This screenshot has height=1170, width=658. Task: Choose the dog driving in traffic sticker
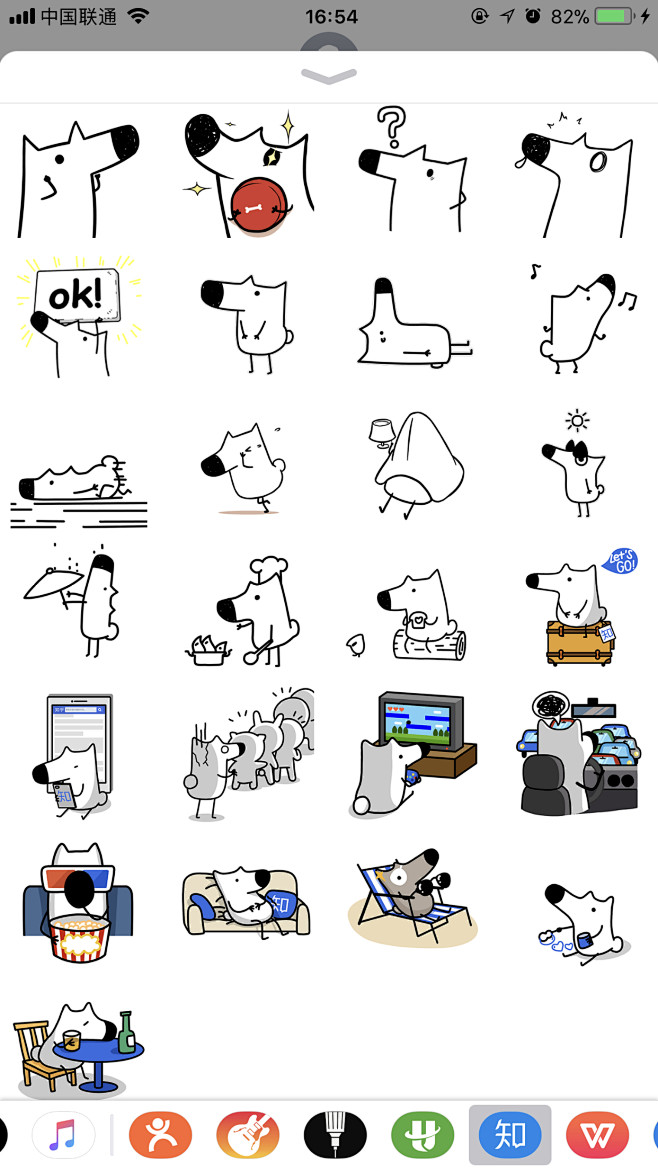click(578, 753)
